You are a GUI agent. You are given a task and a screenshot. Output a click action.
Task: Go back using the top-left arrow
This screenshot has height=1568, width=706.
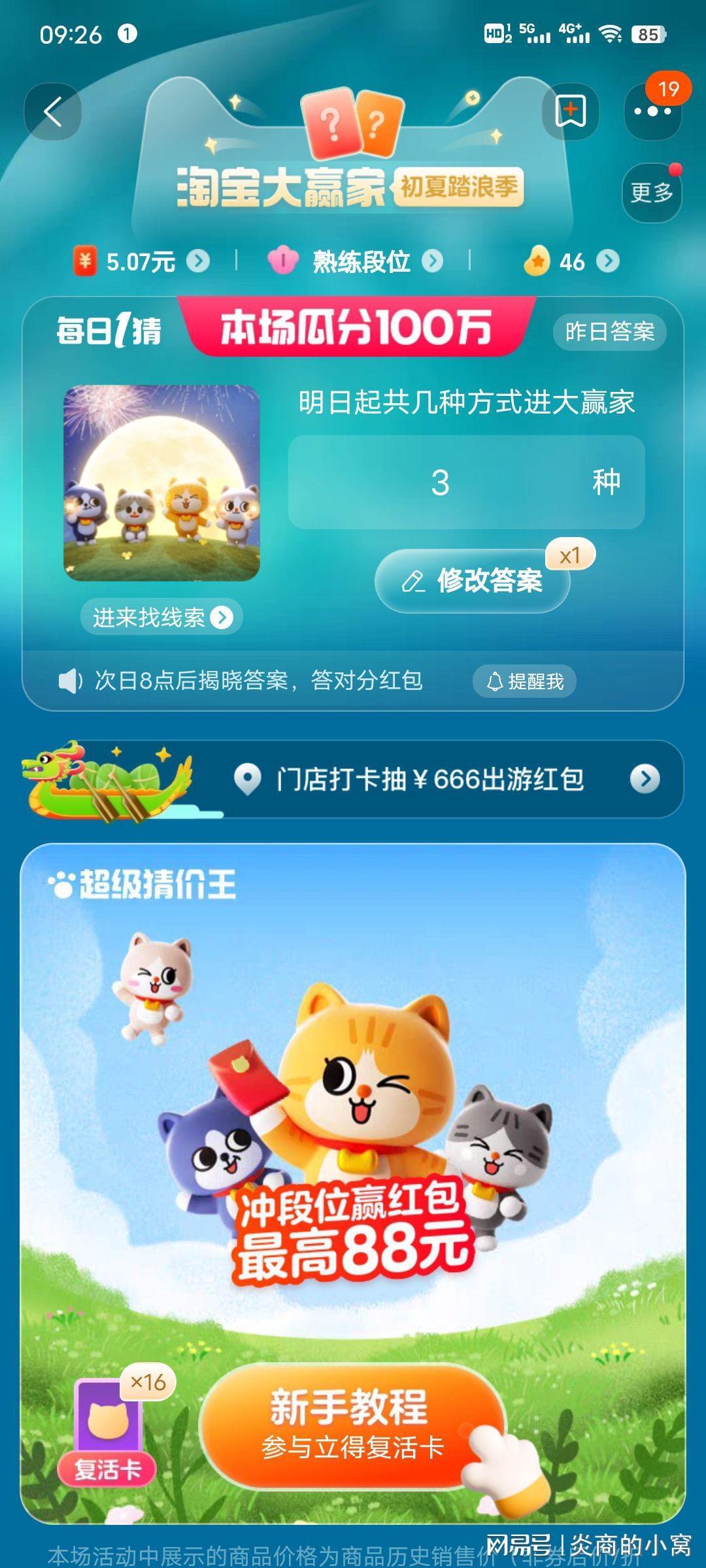(x=53, y=112)
